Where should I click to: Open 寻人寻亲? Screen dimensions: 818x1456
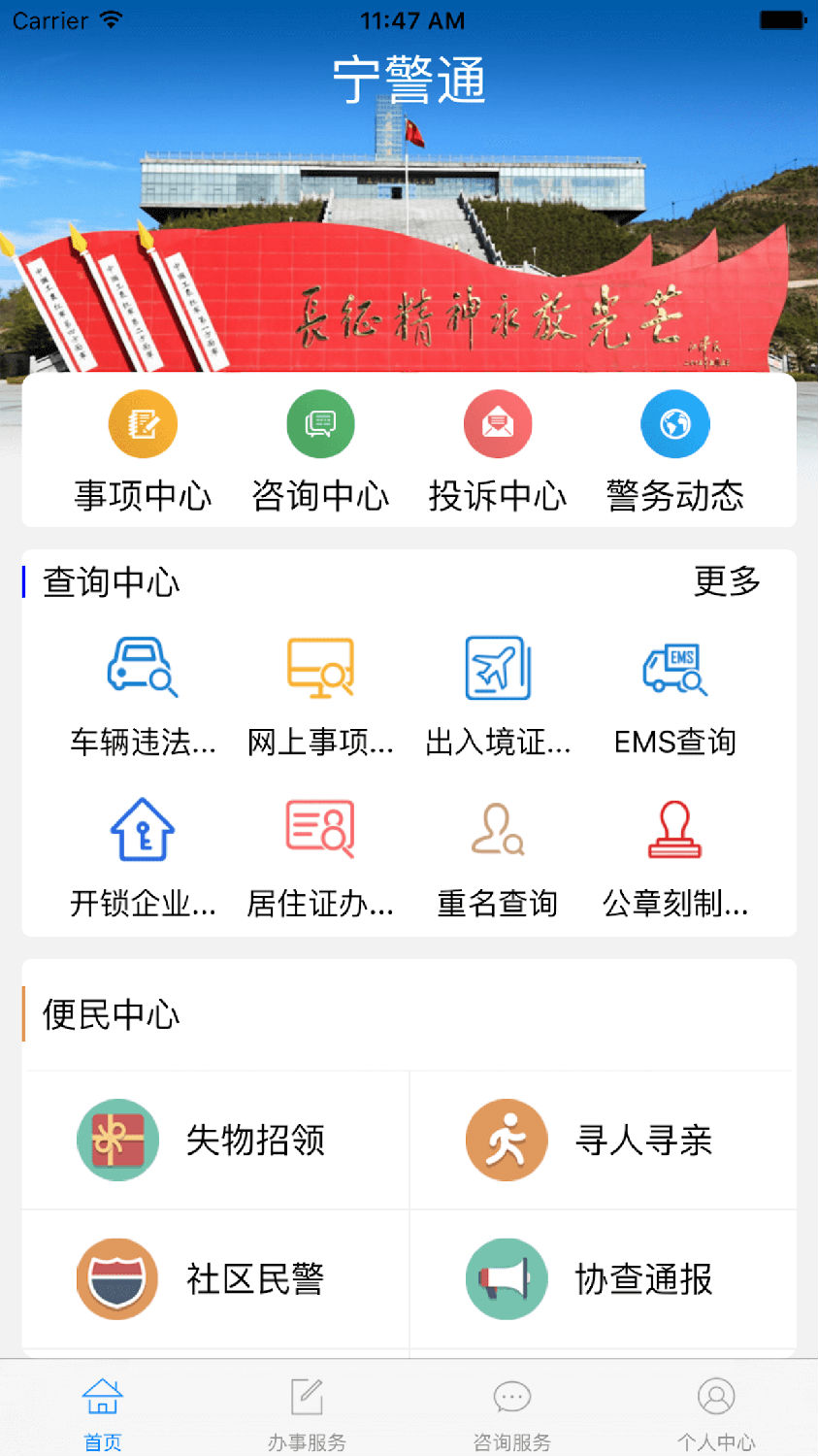point(604,1141)
